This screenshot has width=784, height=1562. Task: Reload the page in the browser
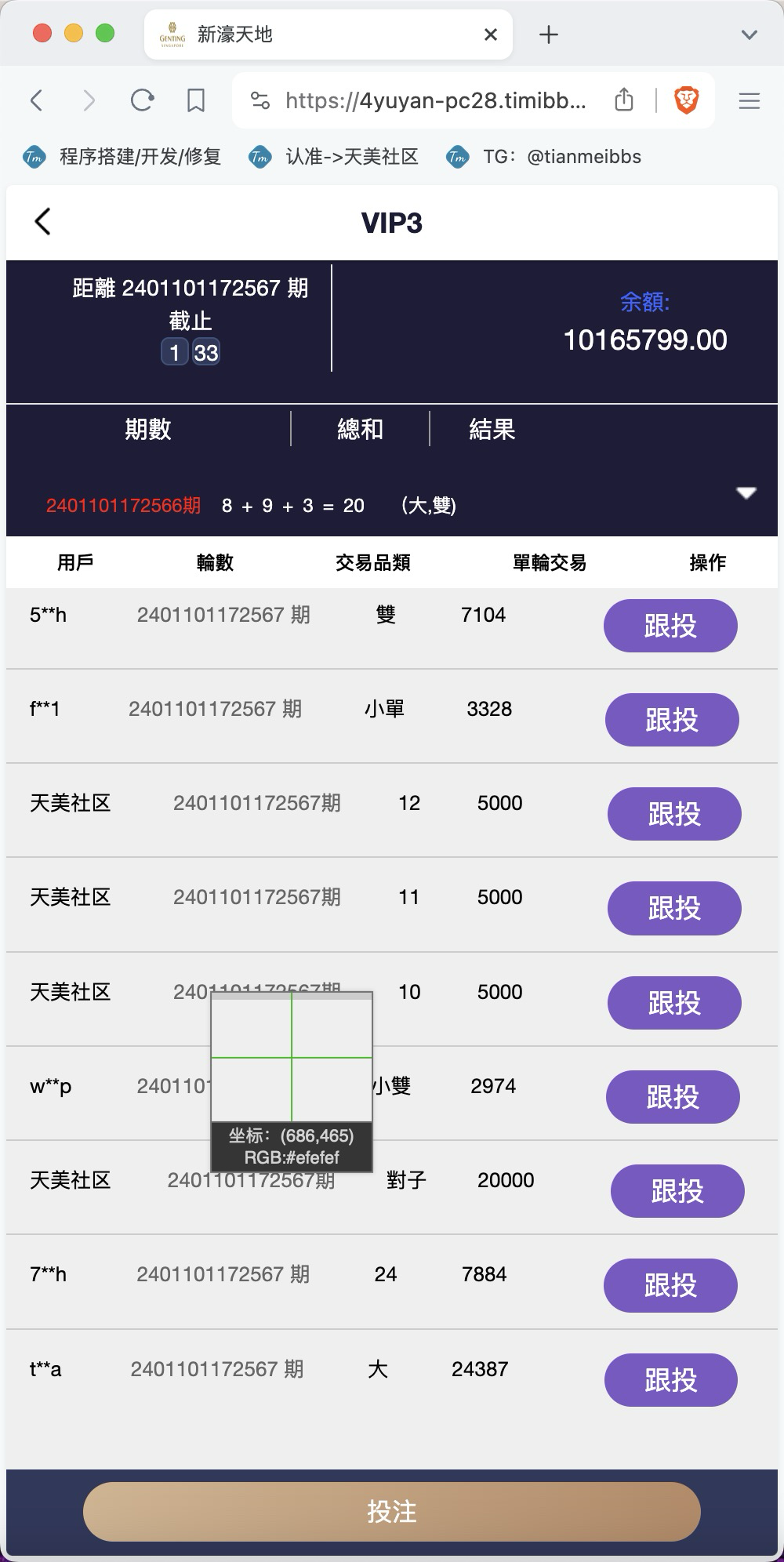142,100
